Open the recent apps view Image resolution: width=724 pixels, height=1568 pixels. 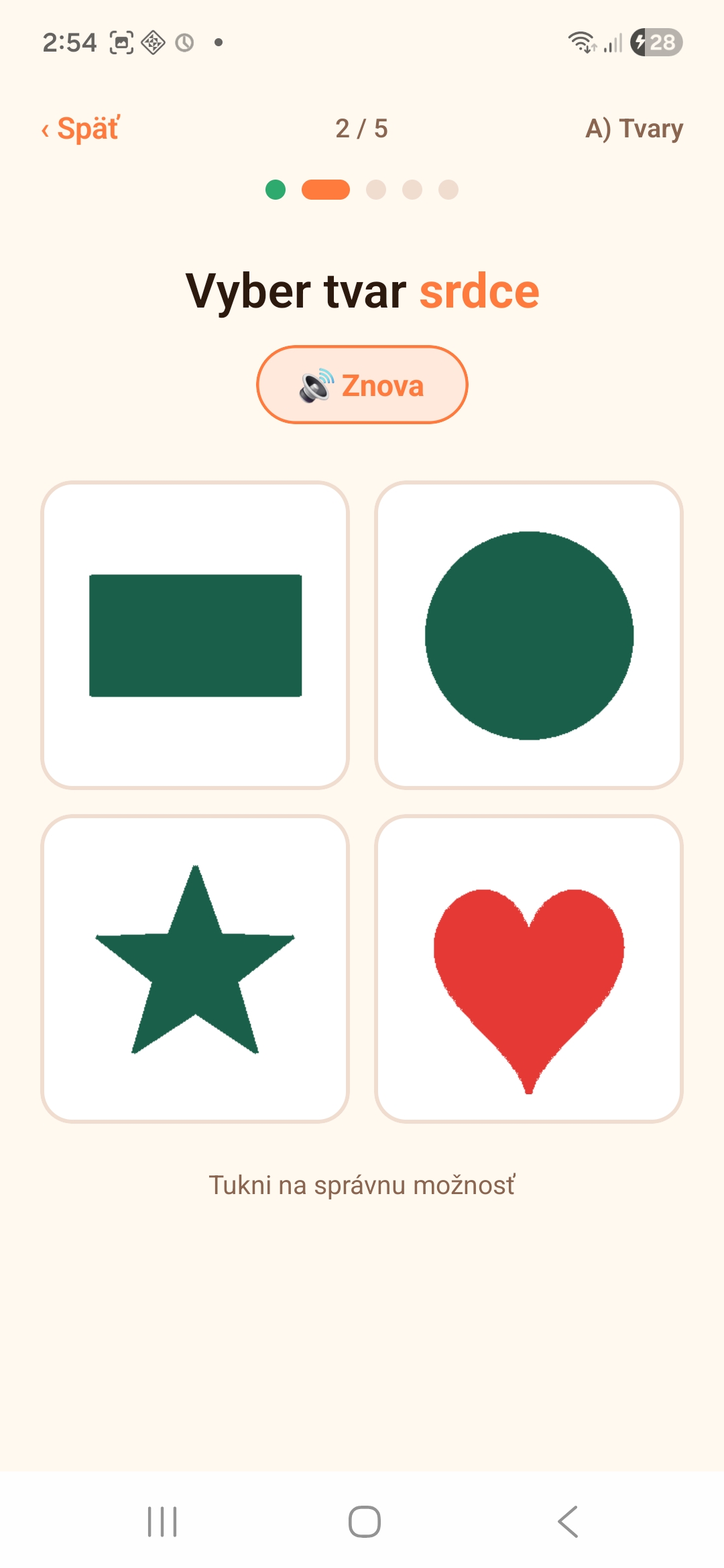tap(162, 1521)
